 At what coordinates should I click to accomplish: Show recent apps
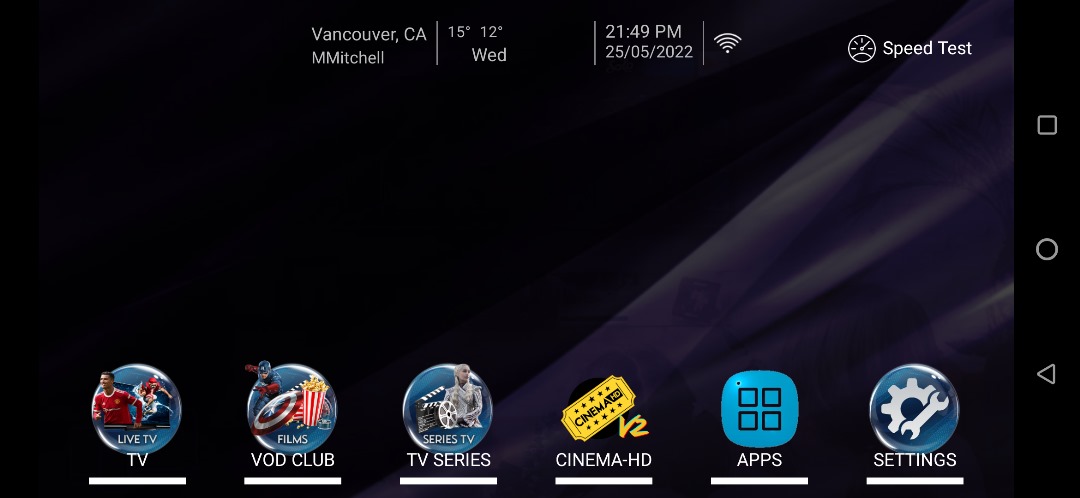pyautogui.click(x=1046, y=125)
